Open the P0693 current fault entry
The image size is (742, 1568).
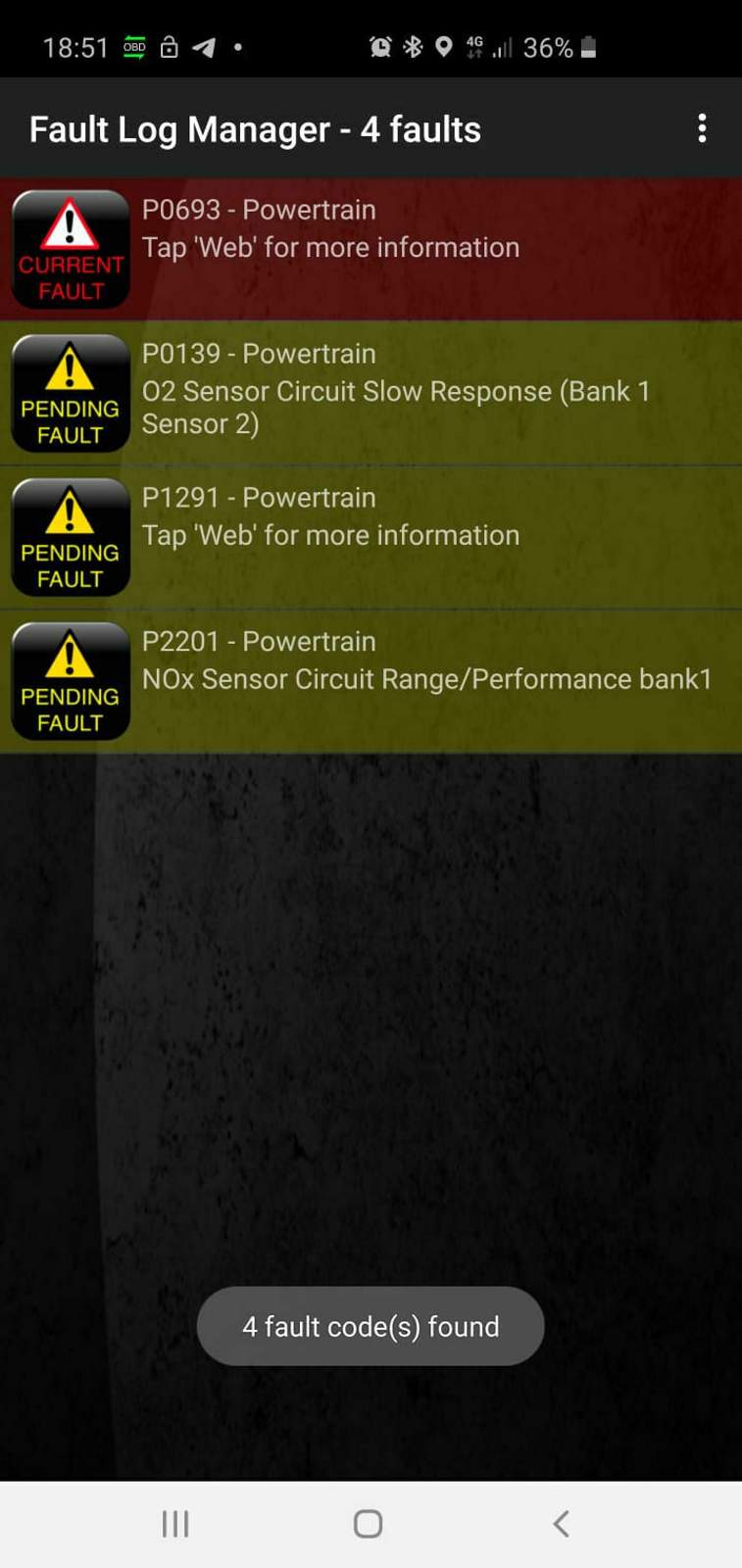click(x=371, y=249)
